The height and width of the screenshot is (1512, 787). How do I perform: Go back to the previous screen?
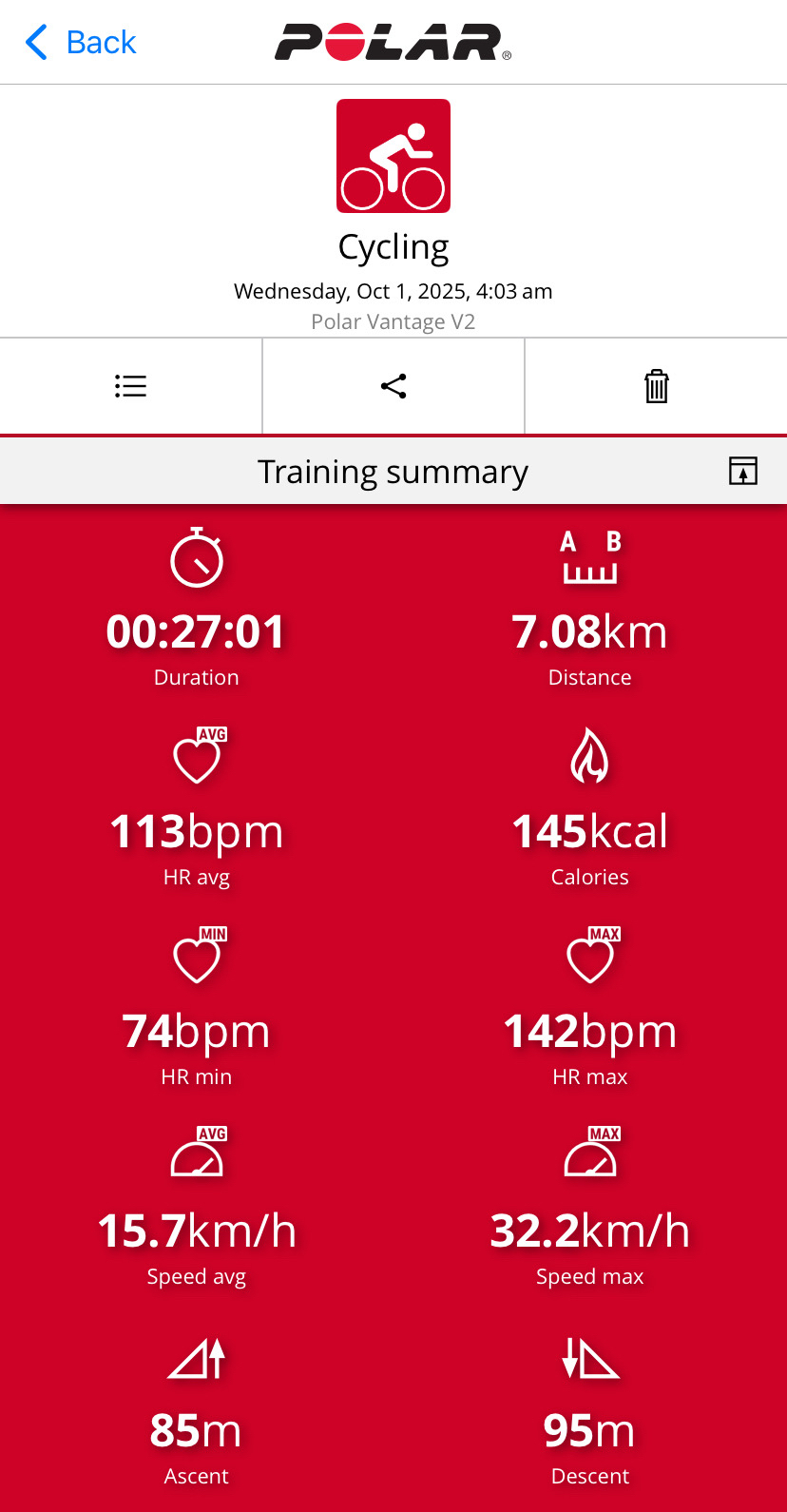click(81, 43)
